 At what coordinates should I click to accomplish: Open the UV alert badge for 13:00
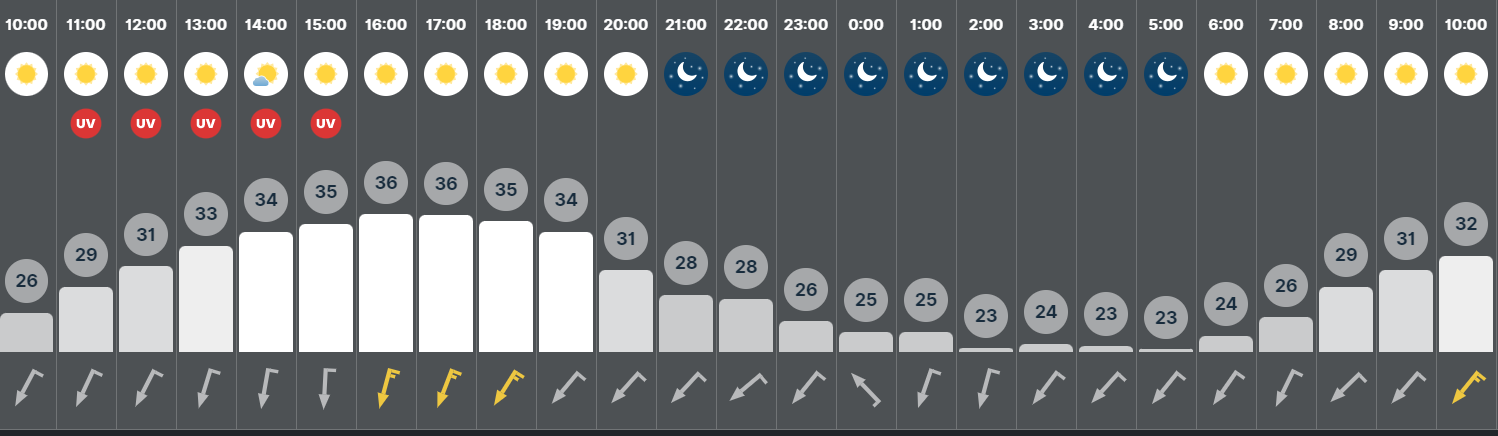[x=206, y=124]
